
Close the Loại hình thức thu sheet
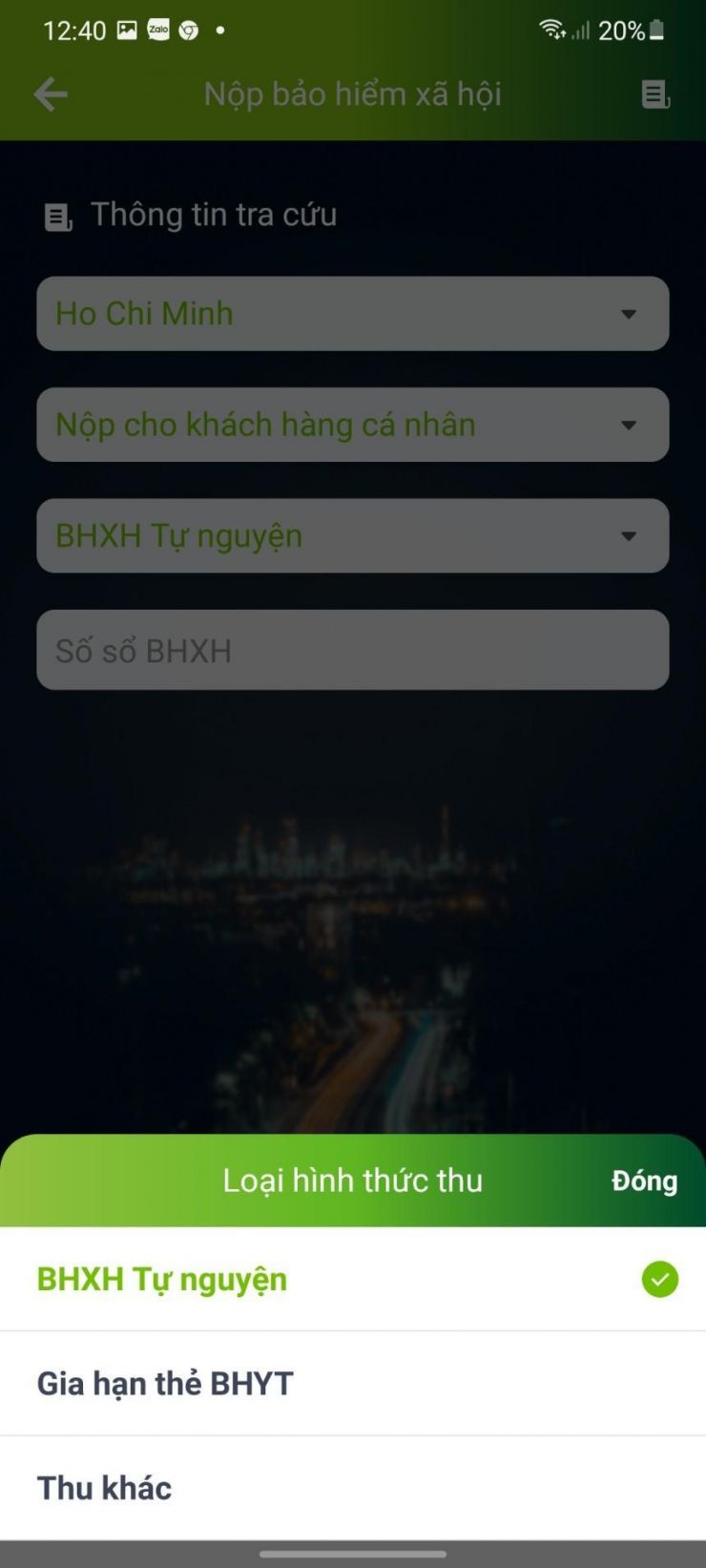click(x=644, y=1181)
